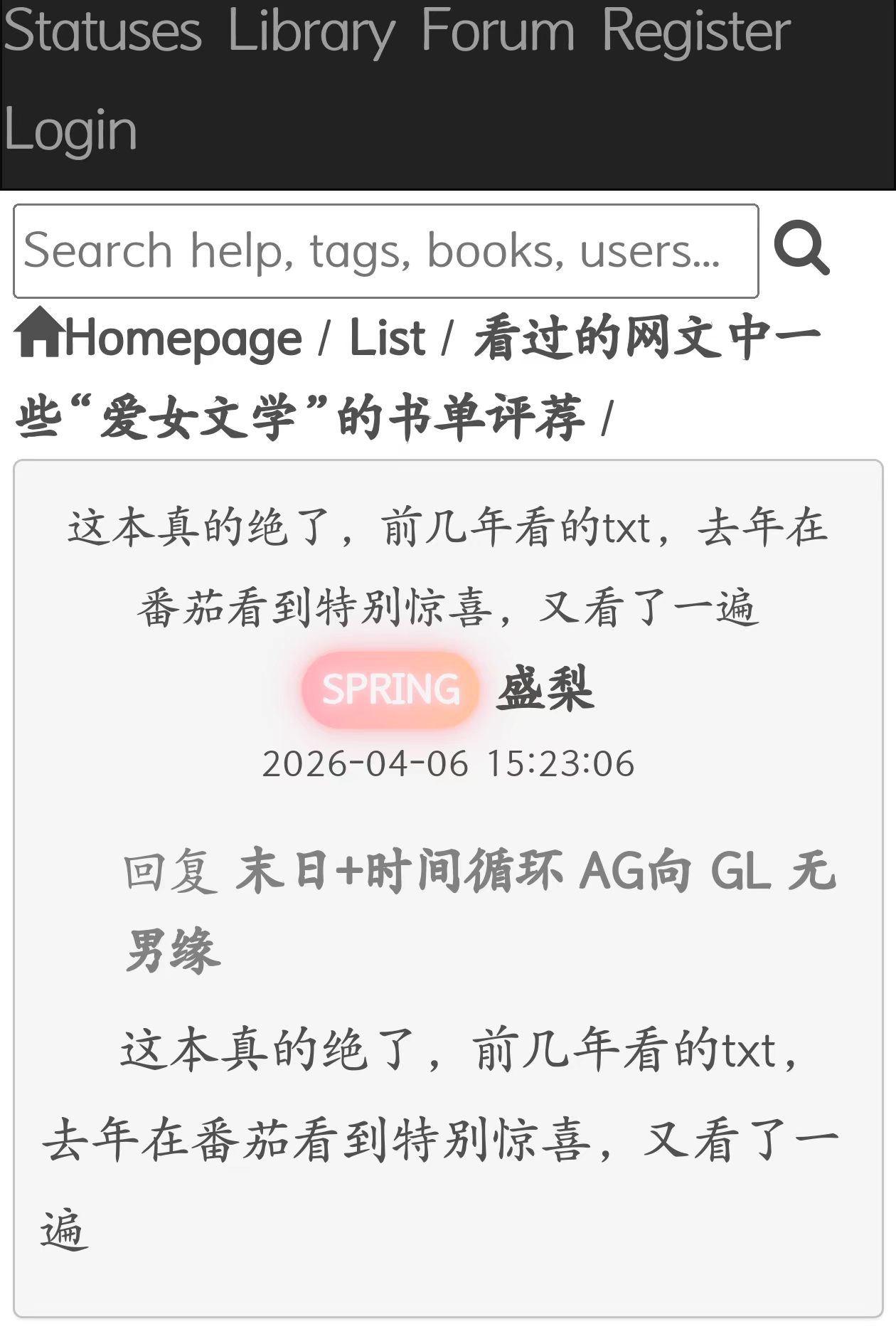Open the Register page
Viewport: 896px width, 1334px height.
[695, 31]
